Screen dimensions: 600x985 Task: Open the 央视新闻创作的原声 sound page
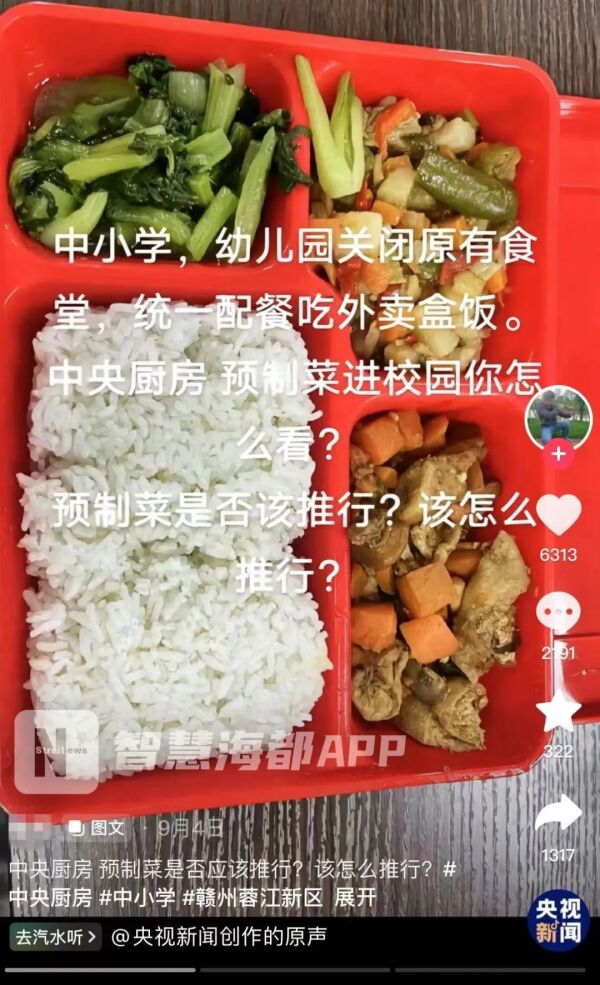tap(219, 937)
